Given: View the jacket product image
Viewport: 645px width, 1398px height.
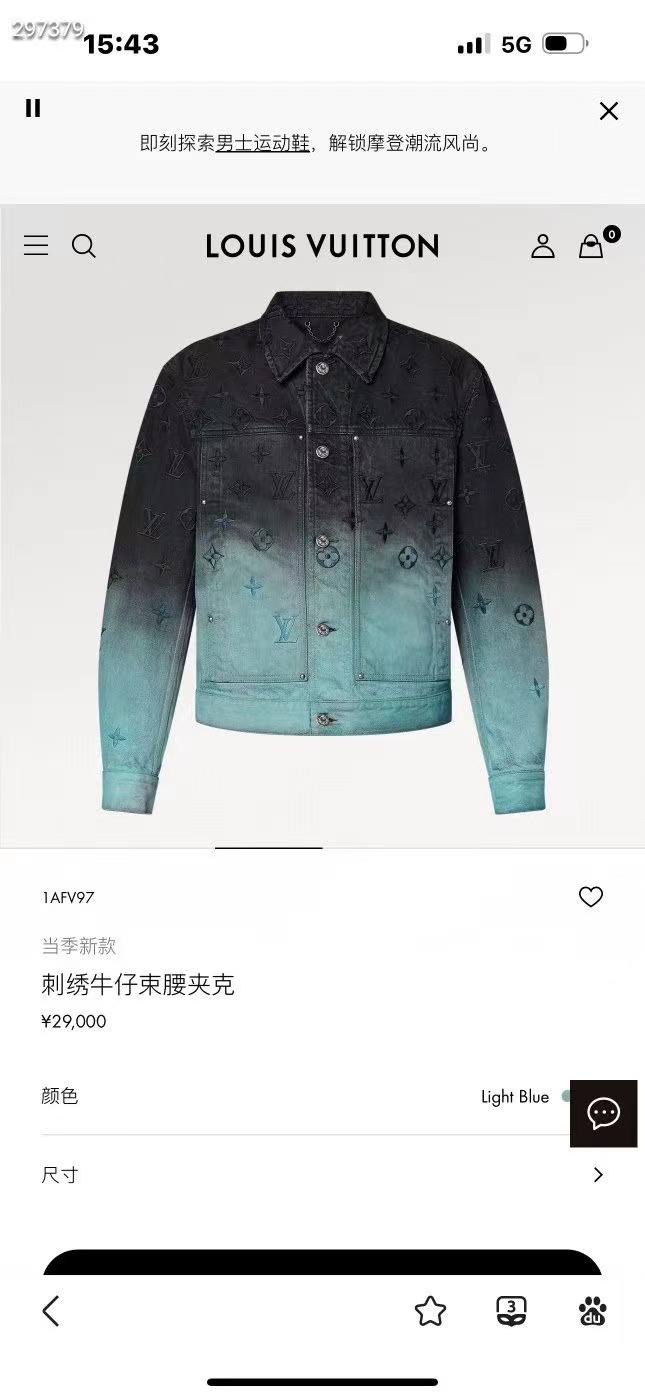Looking at the screenshot, I should [322, 550].
